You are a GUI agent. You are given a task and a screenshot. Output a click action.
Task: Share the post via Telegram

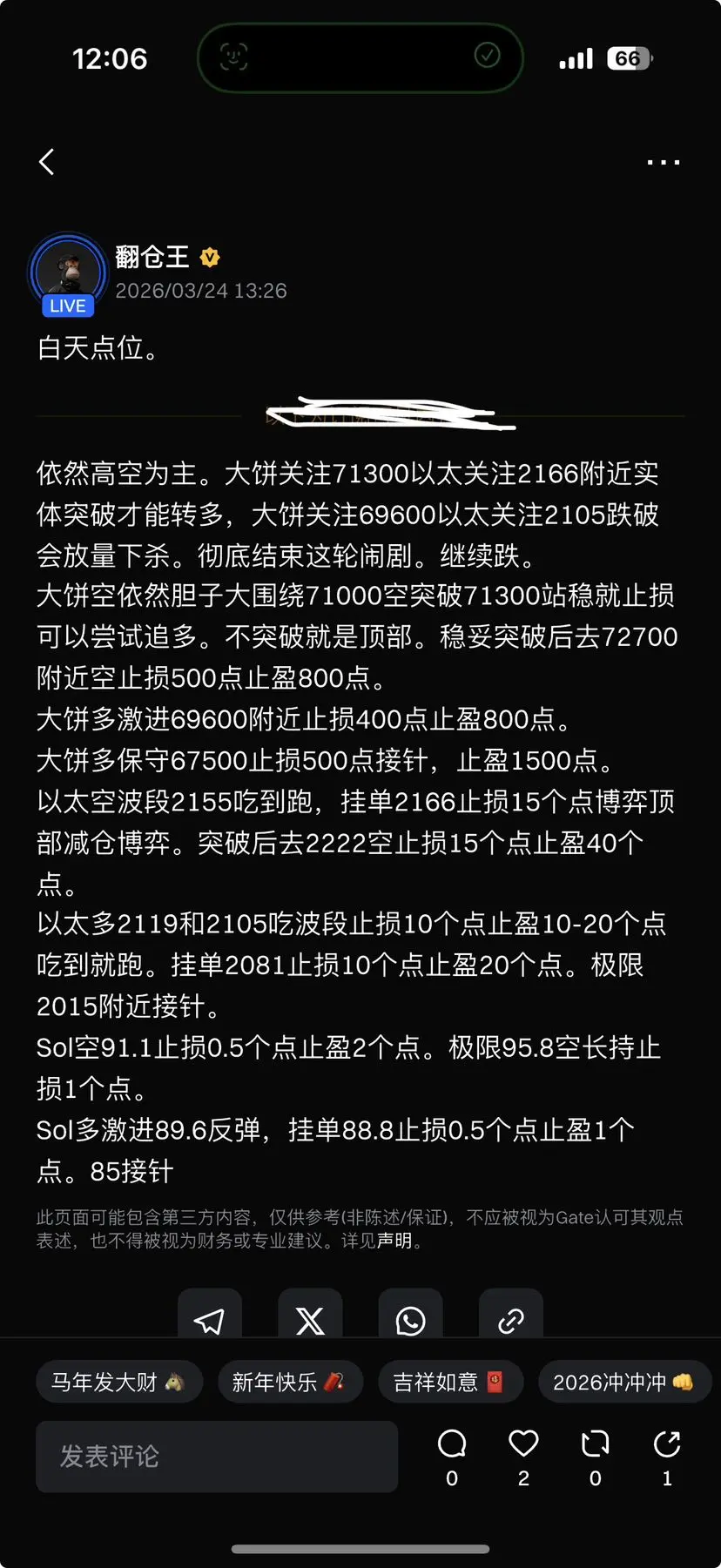pyautogui.click(x=209, y=1319)
